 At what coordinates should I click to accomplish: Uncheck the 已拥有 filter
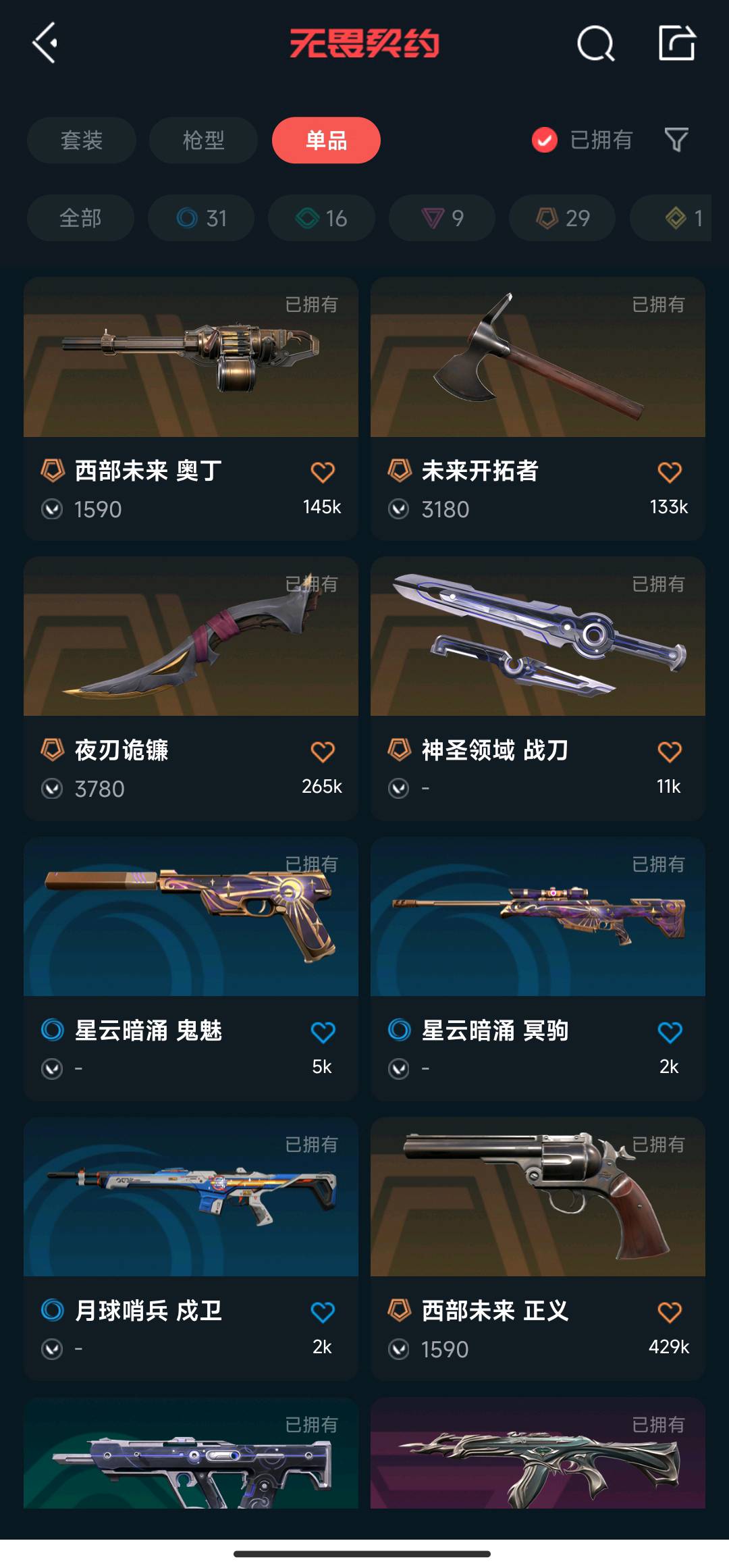(545, 140)
